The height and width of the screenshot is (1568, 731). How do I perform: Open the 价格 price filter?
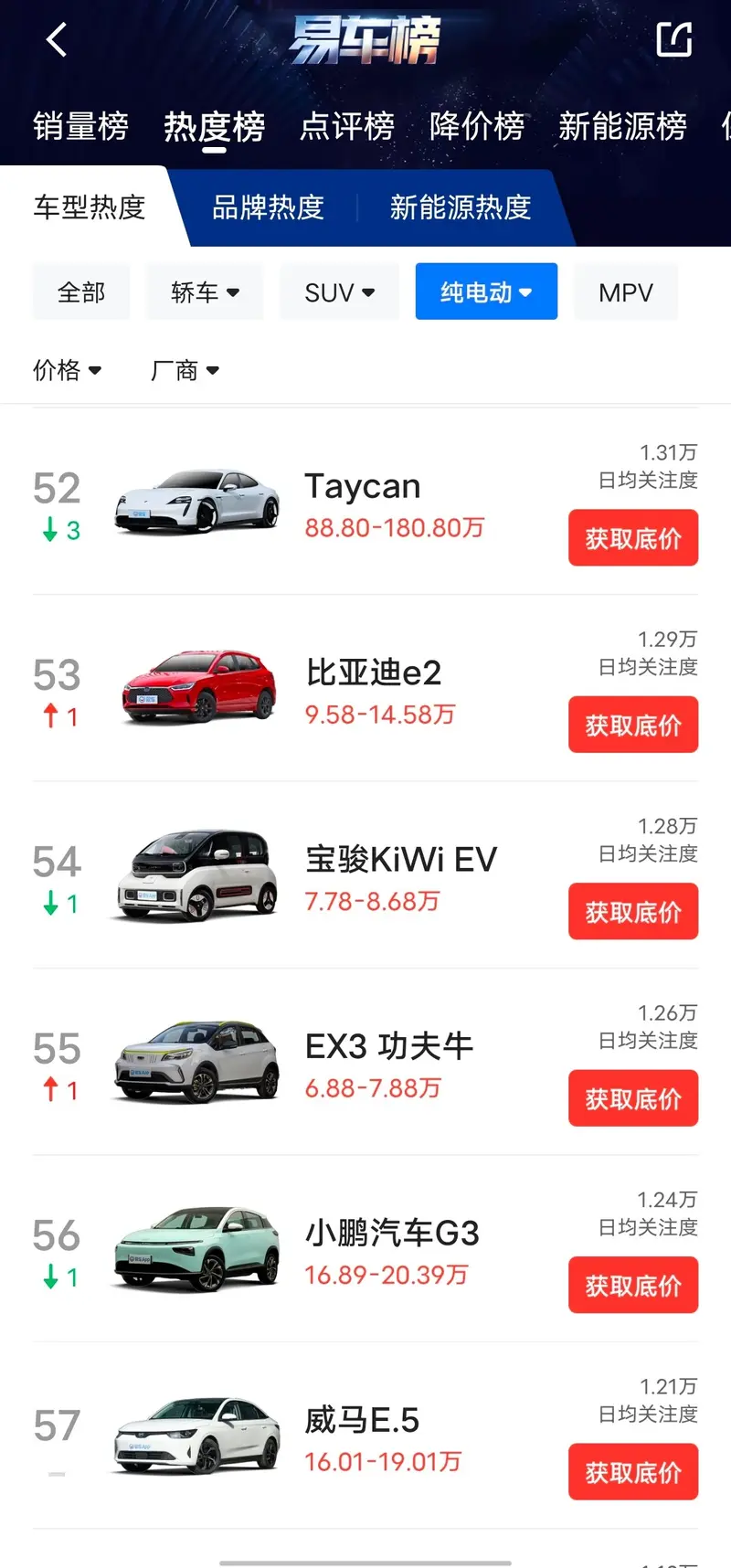[67, 370]
